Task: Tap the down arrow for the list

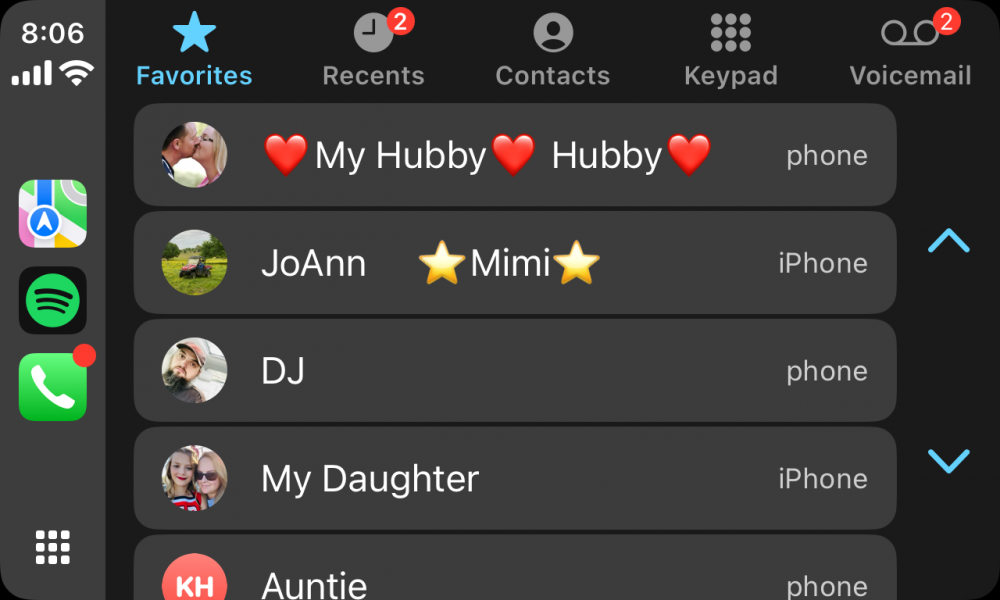Action: tap(948, 460)
